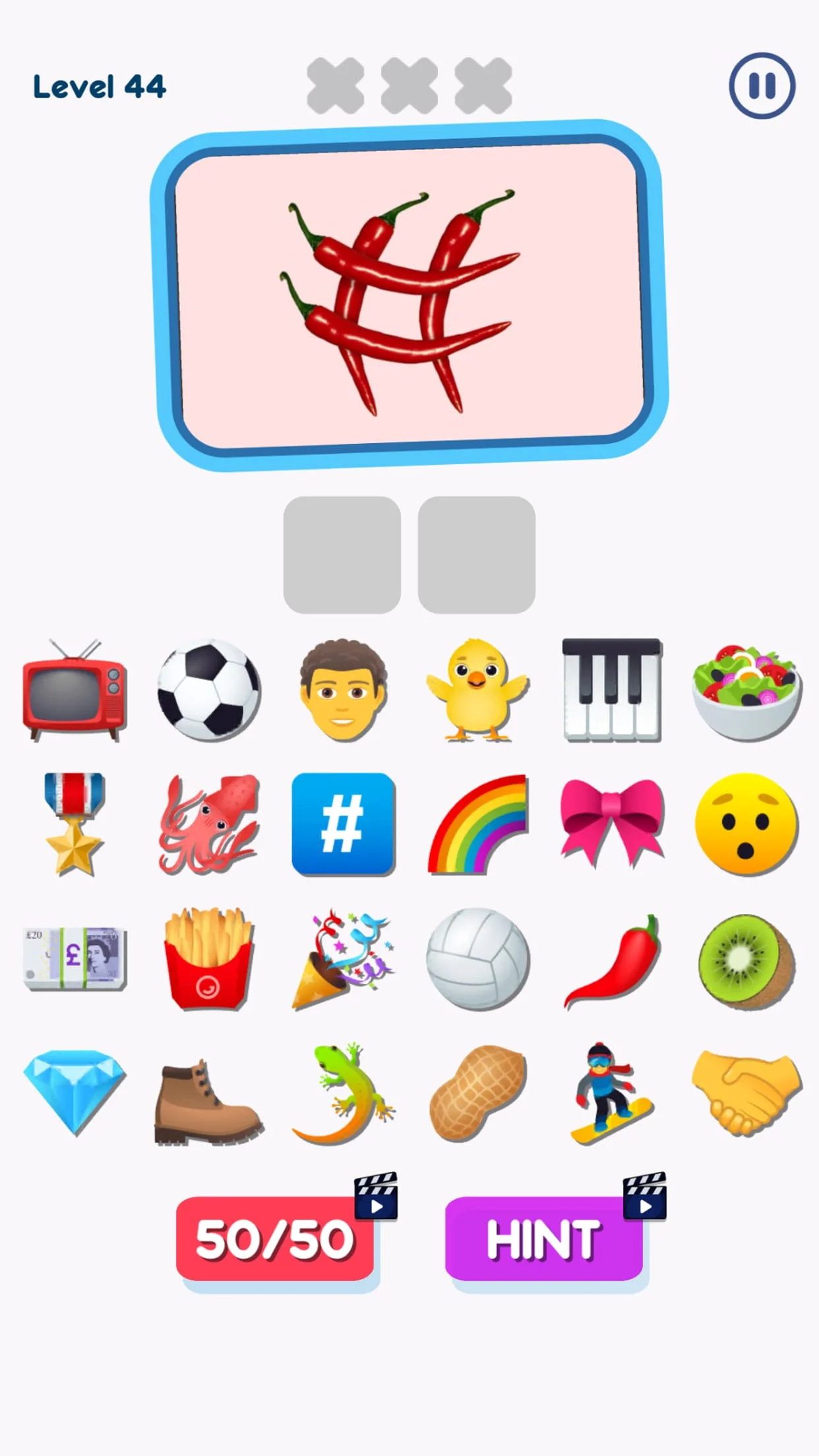Screen dimensions: 819x1456
Task: Choose the soccer ball emoji
Action: pyautogui.click(x=208, y=690)
